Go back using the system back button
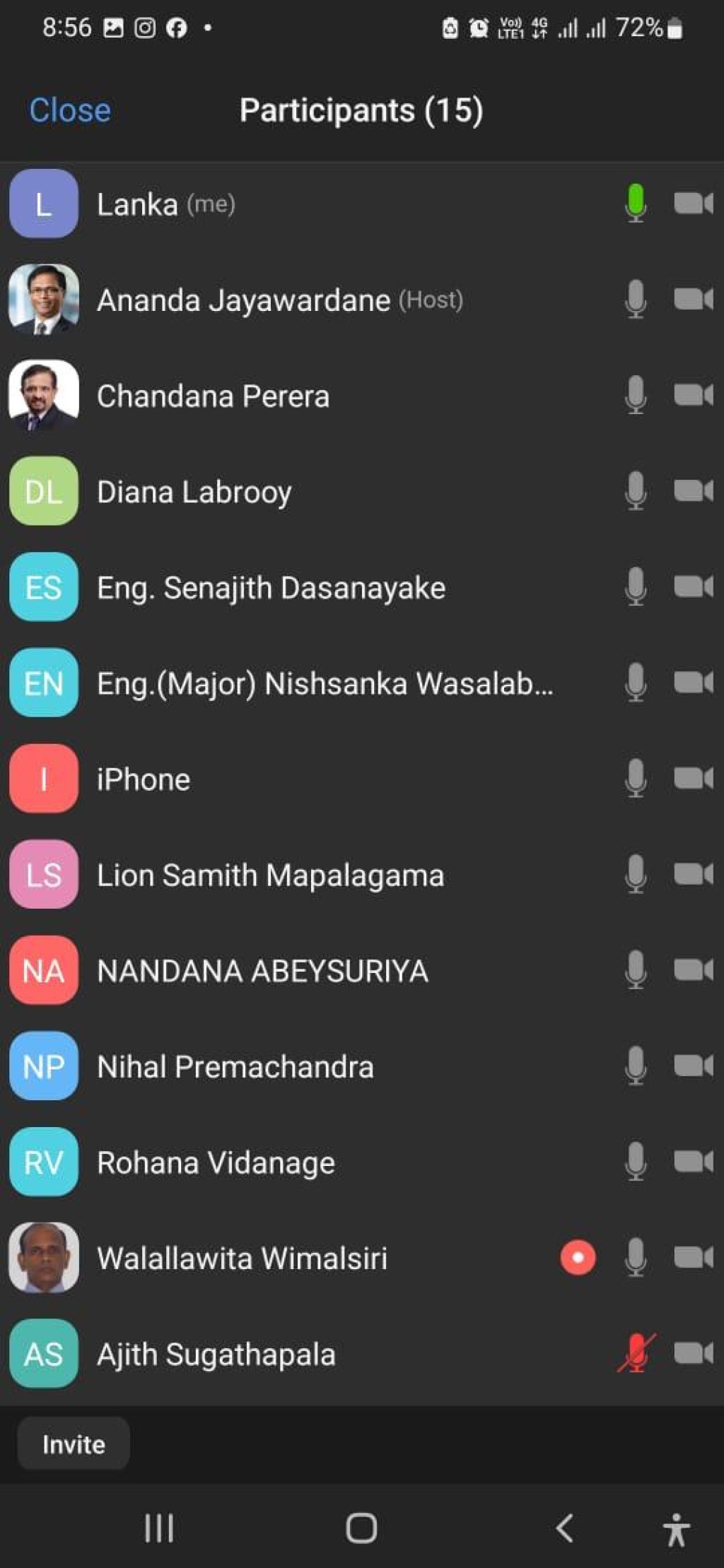The image size is (724, 1568). point(564,1528)
